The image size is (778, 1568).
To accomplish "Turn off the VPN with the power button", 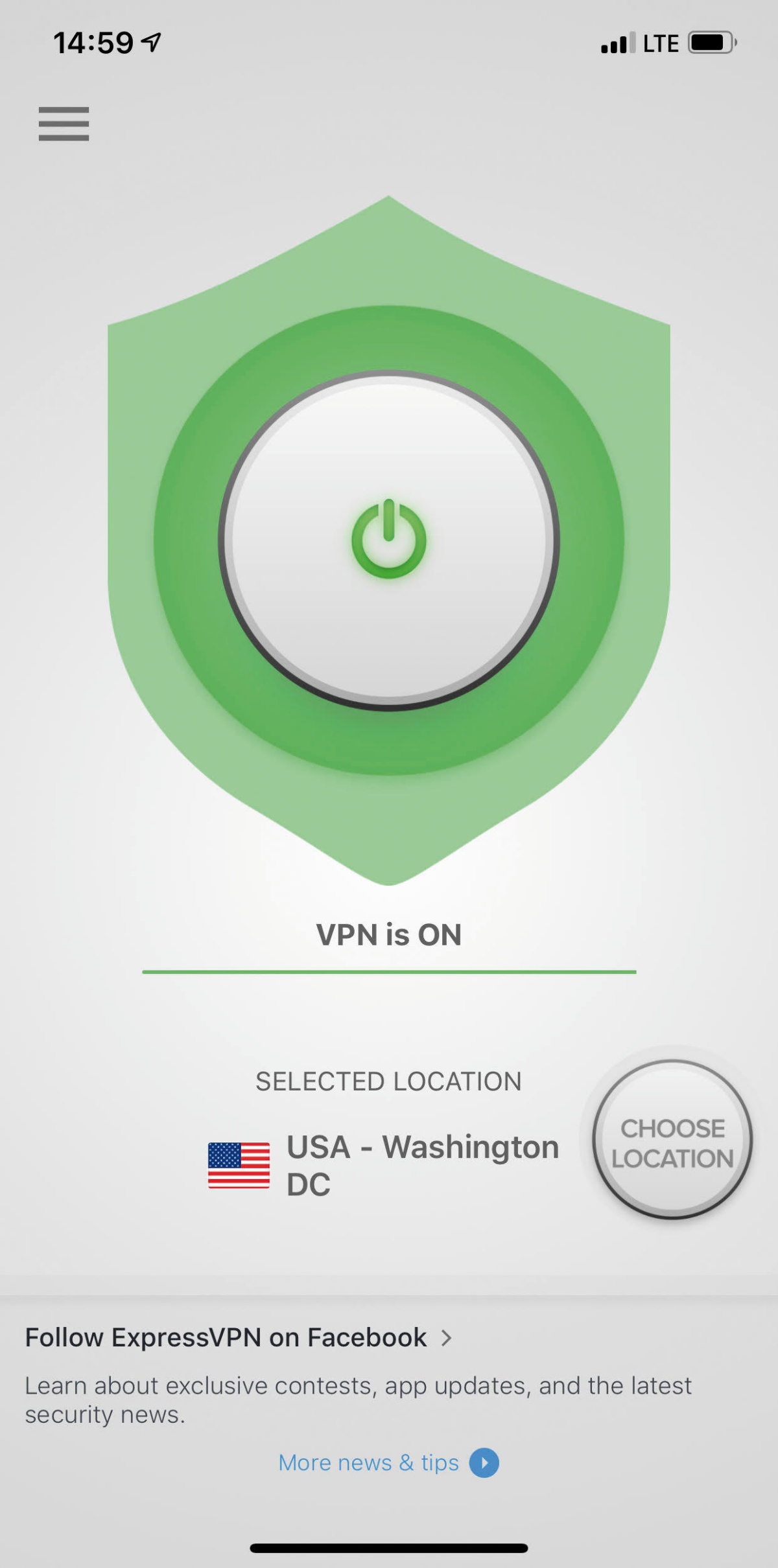I will pos(389,540).
